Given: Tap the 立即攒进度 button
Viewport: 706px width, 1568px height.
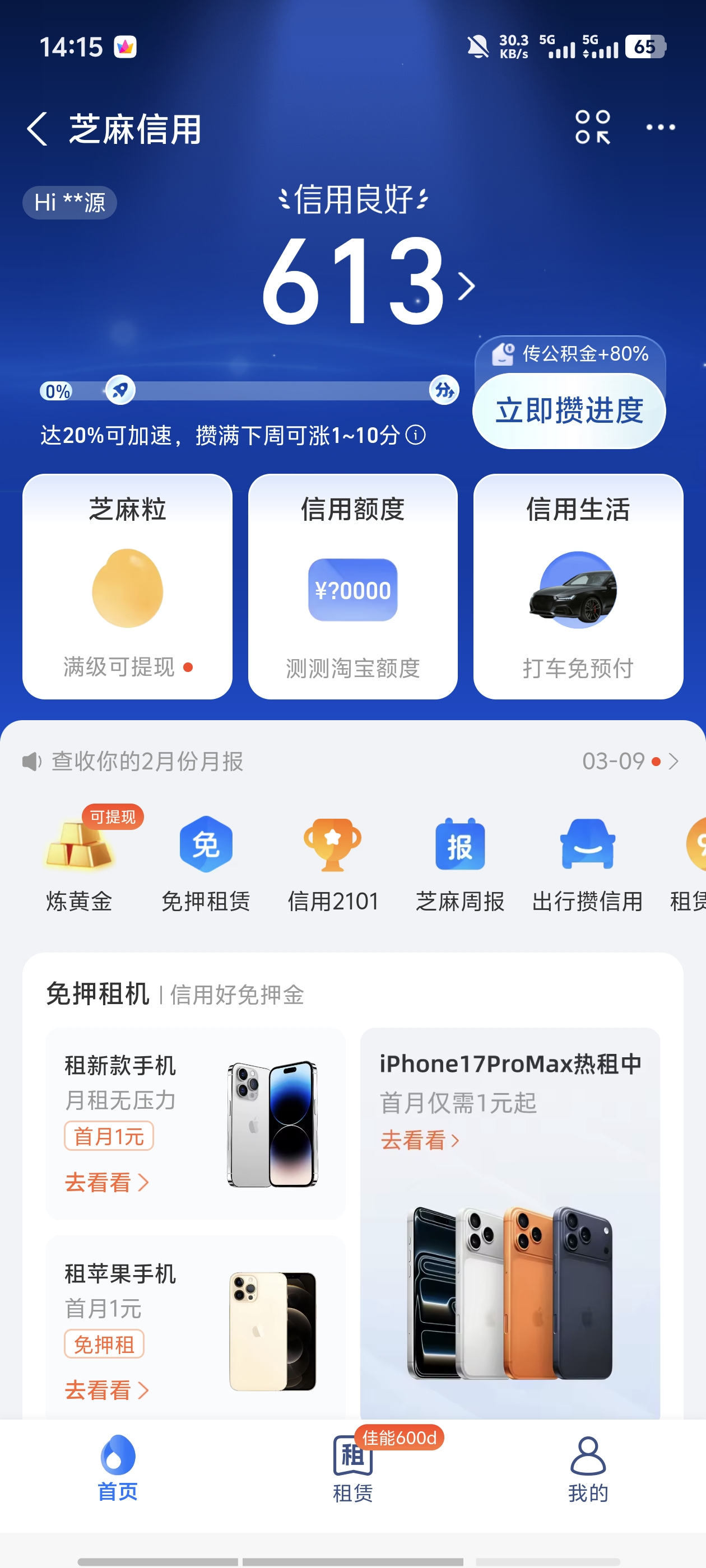Looking at the screenshot, I should coord(568,410).
